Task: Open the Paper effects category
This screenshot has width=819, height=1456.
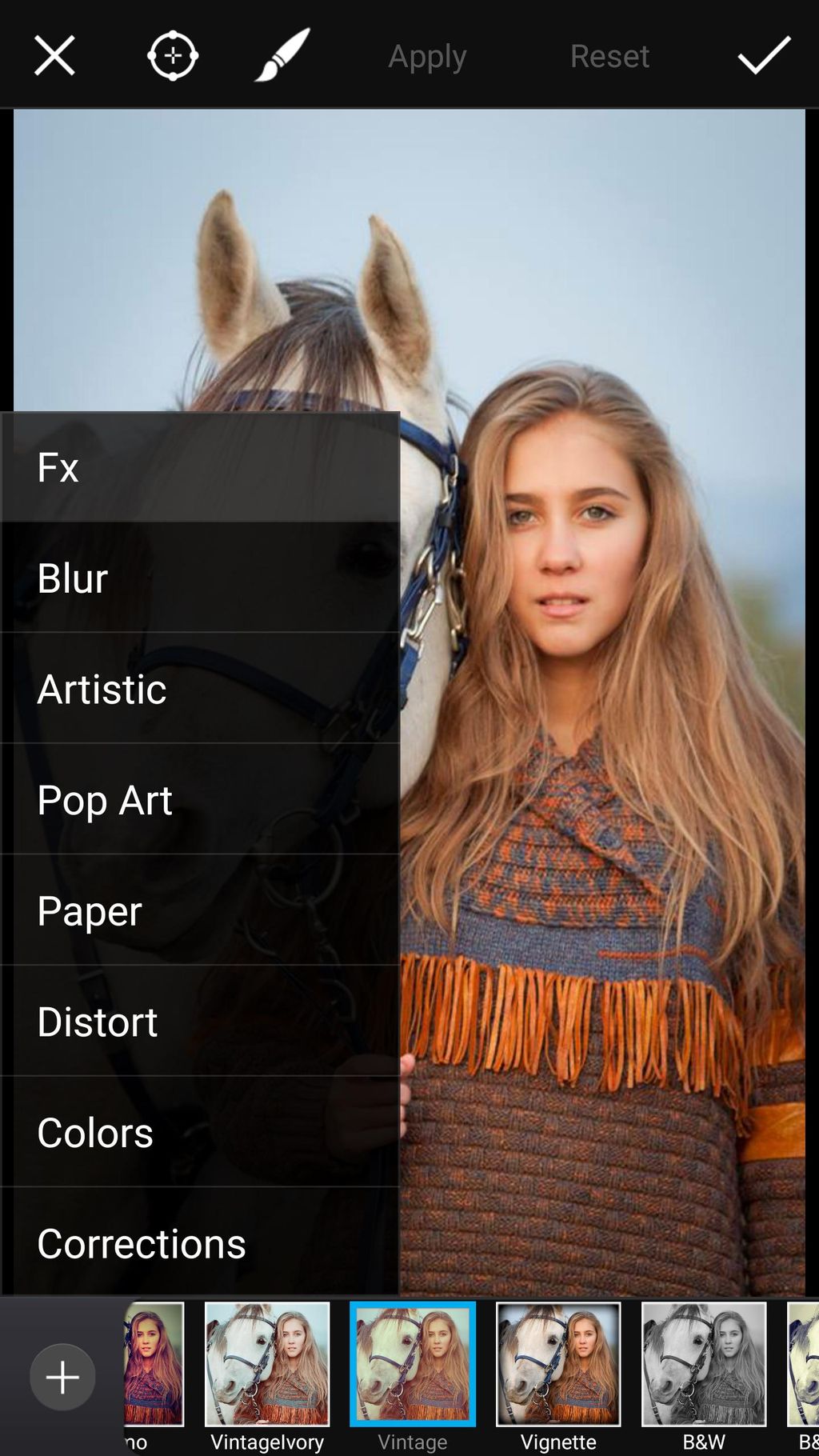Action: point(200,910)
